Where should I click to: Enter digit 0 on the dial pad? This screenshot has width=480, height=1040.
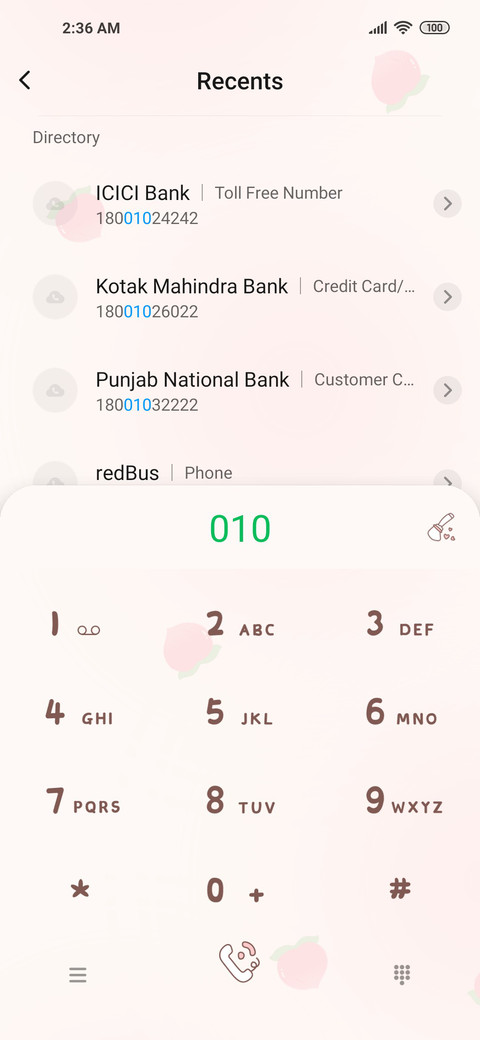point(235,890)
